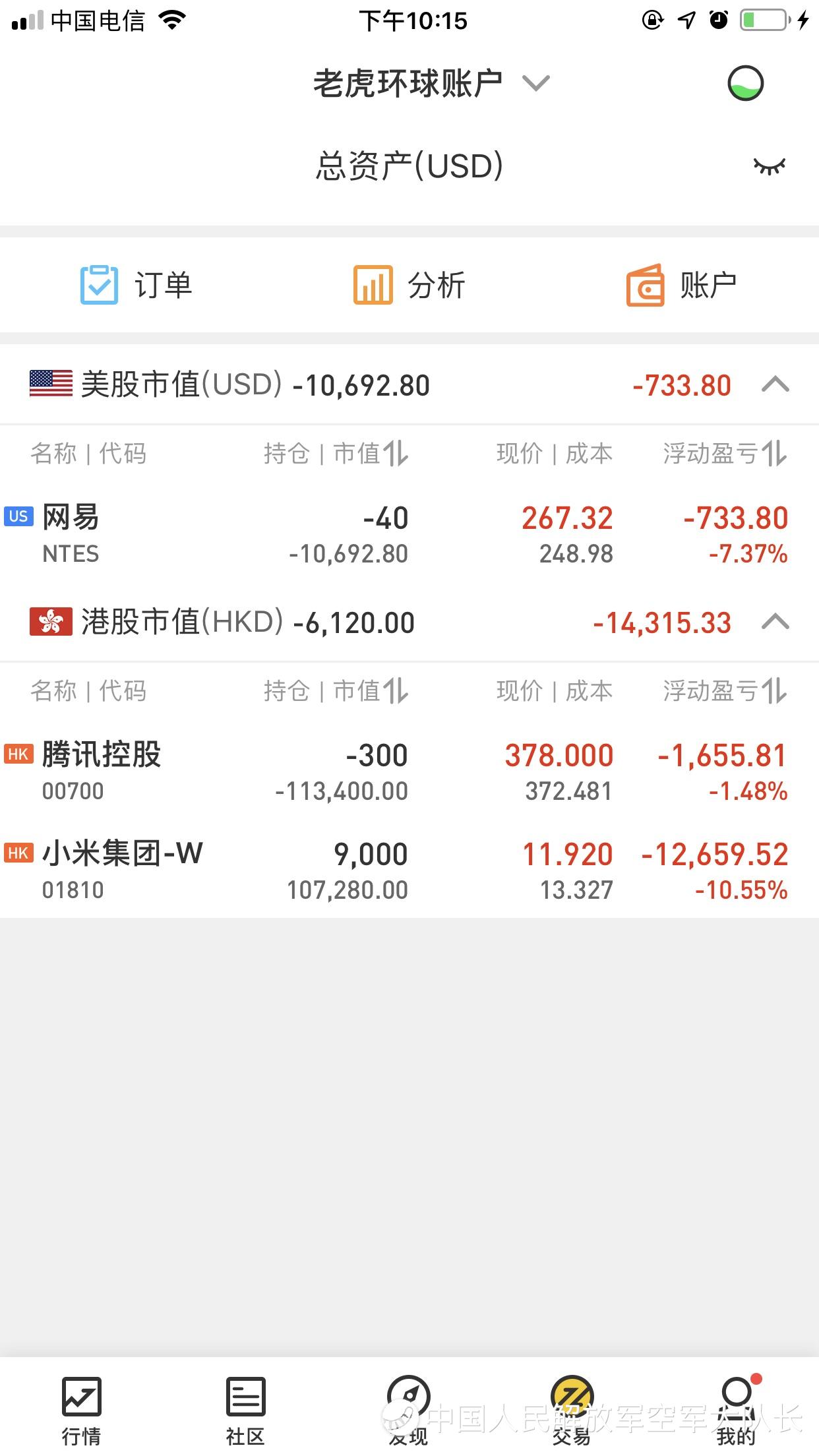Collapse the 港股市值 HK stocks section

coord(775,622)
